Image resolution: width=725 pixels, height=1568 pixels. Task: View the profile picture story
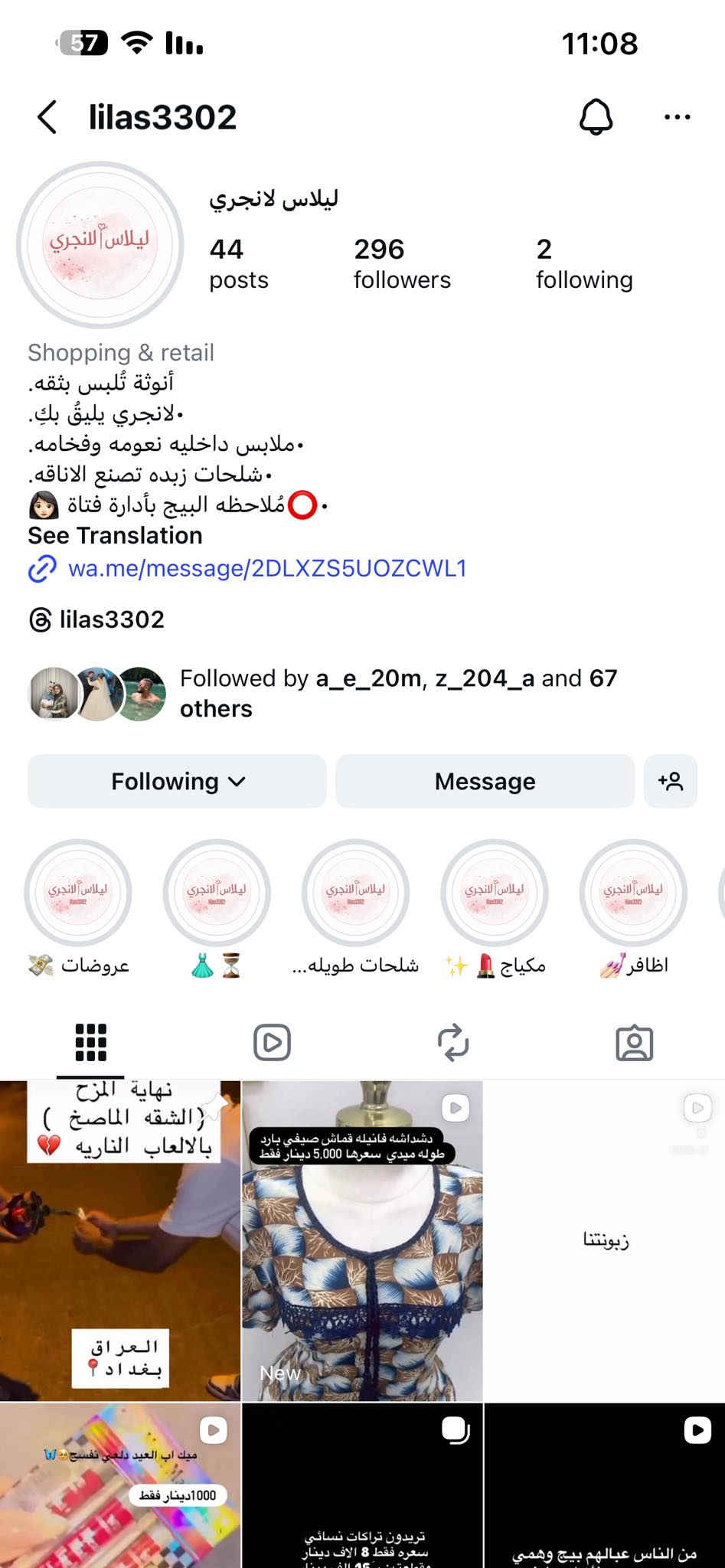100,245
